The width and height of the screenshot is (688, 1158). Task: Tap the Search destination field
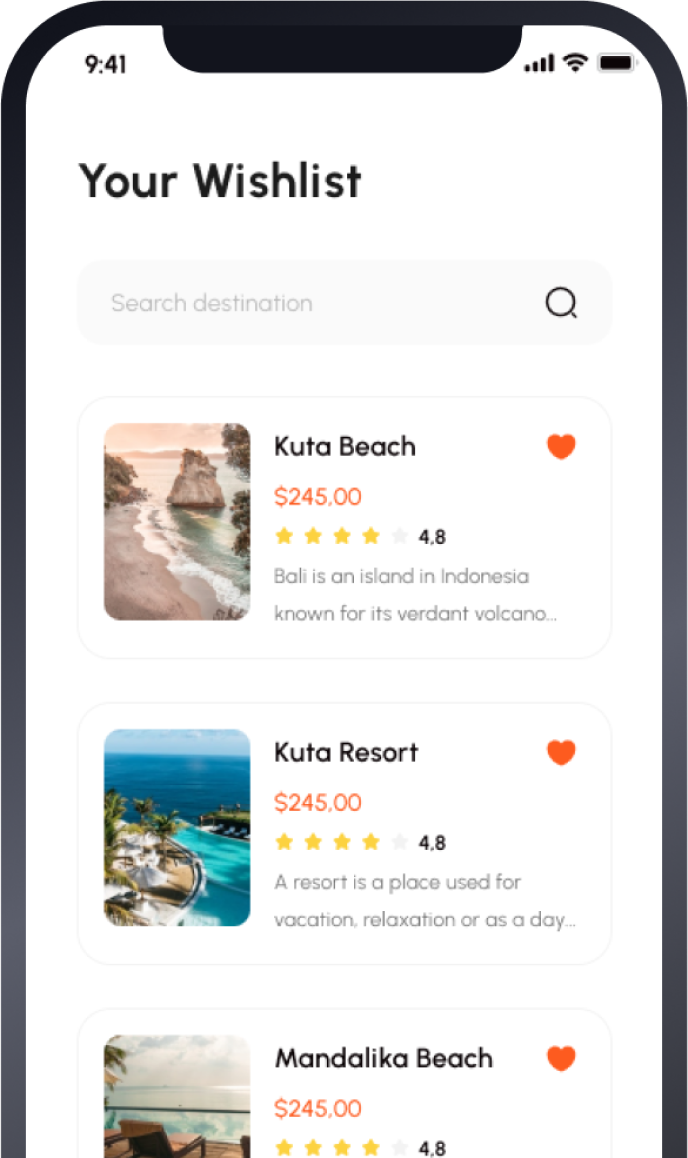pos(300,303)
